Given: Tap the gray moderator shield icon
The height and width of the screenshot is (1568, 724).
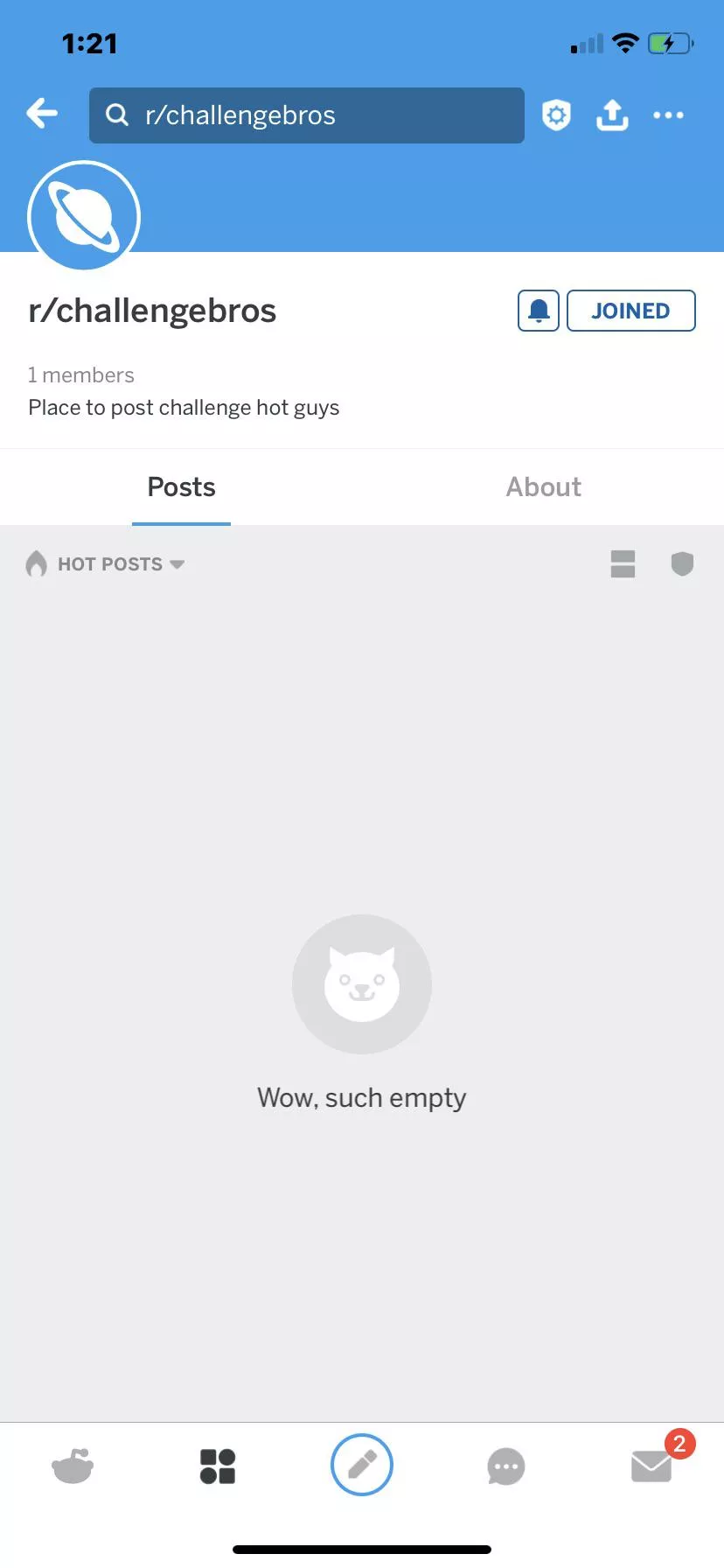Looking at the screenshot, I should click(x=682, y=564).
